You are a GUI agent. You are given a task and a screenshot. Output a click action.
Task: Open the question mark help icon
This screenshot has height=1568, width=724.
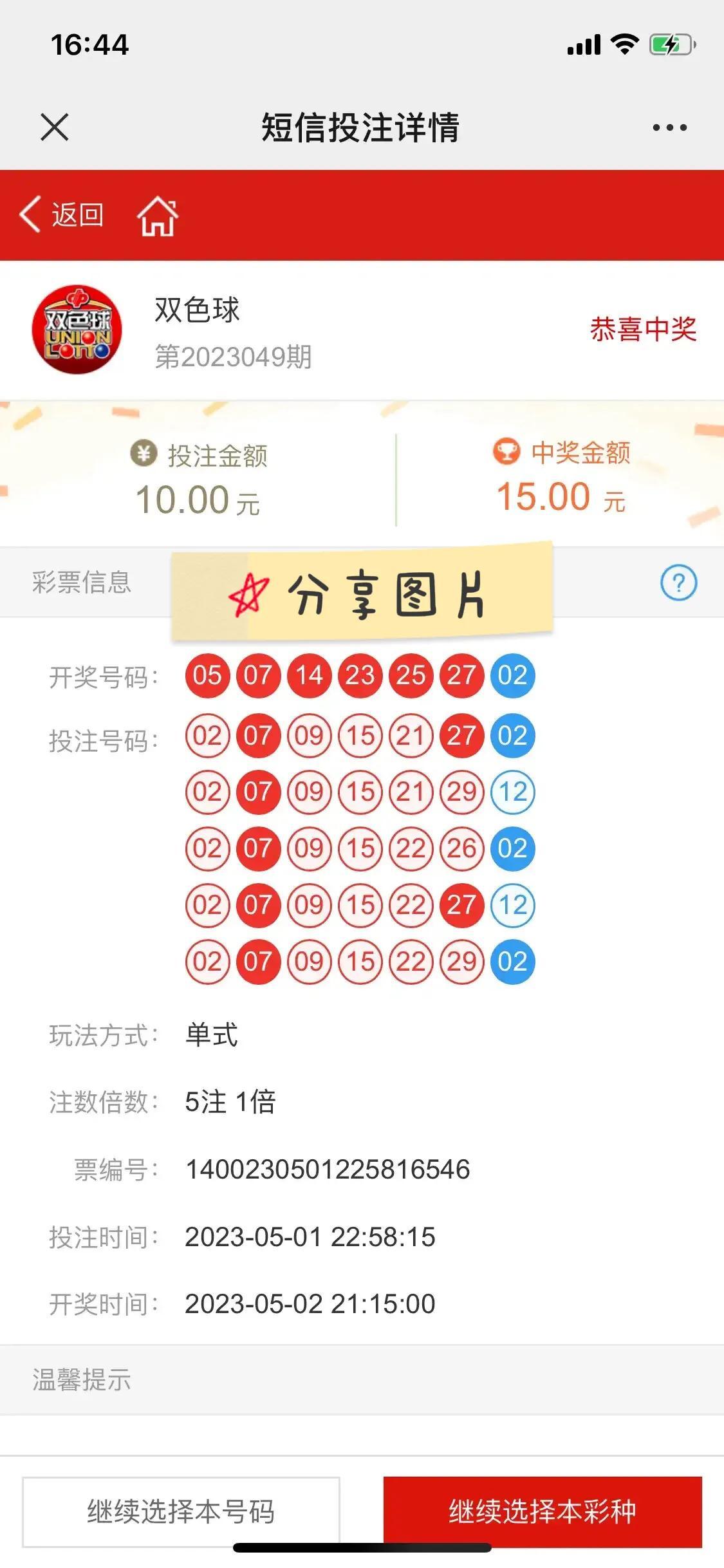pyautogui.click(x=678, y=583)
